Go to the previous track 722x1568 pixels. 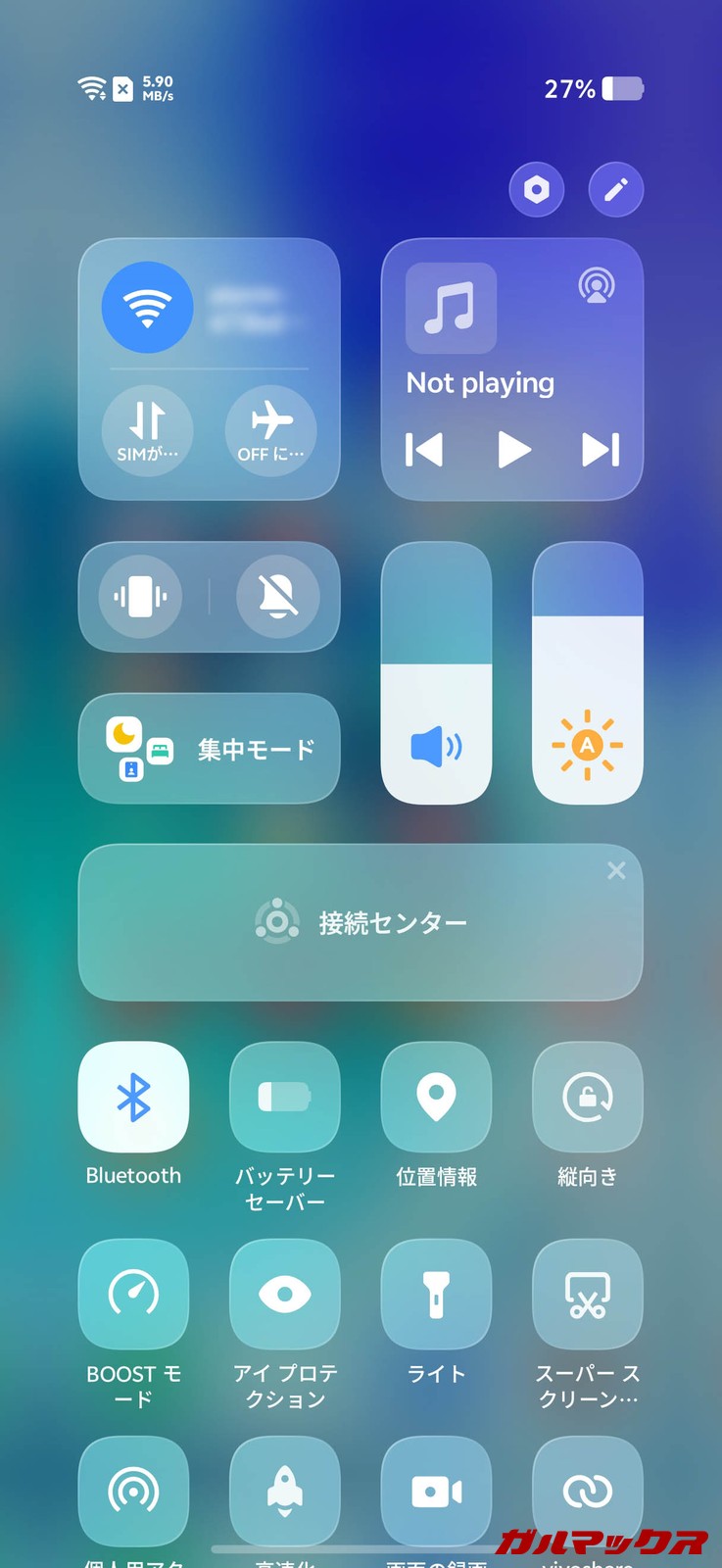tap(424, 450)
